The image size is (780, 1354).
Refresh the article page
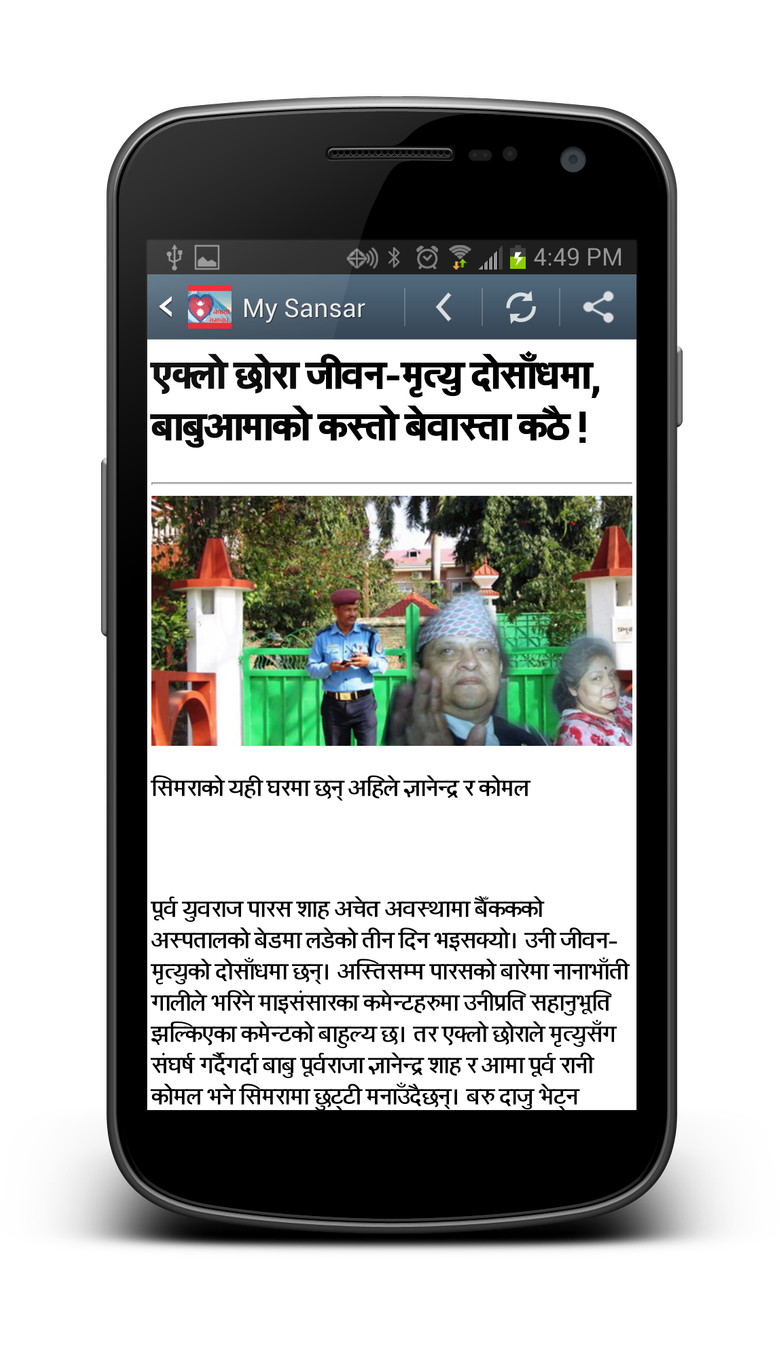[x=521, y=308]
